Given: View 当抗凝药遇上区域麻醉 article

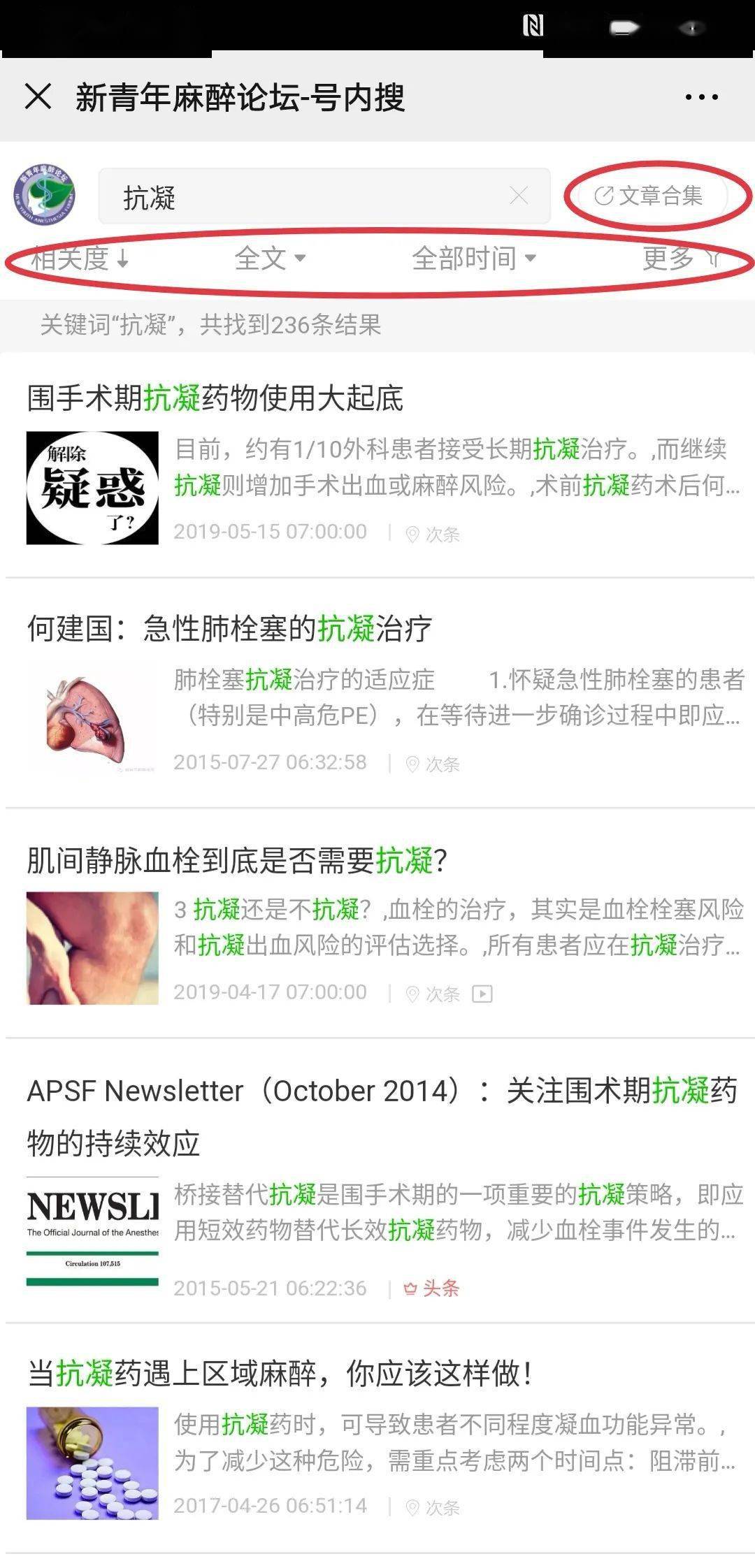Looking at the screenshot, I should pyautogui.click(x=280, y=1373).
